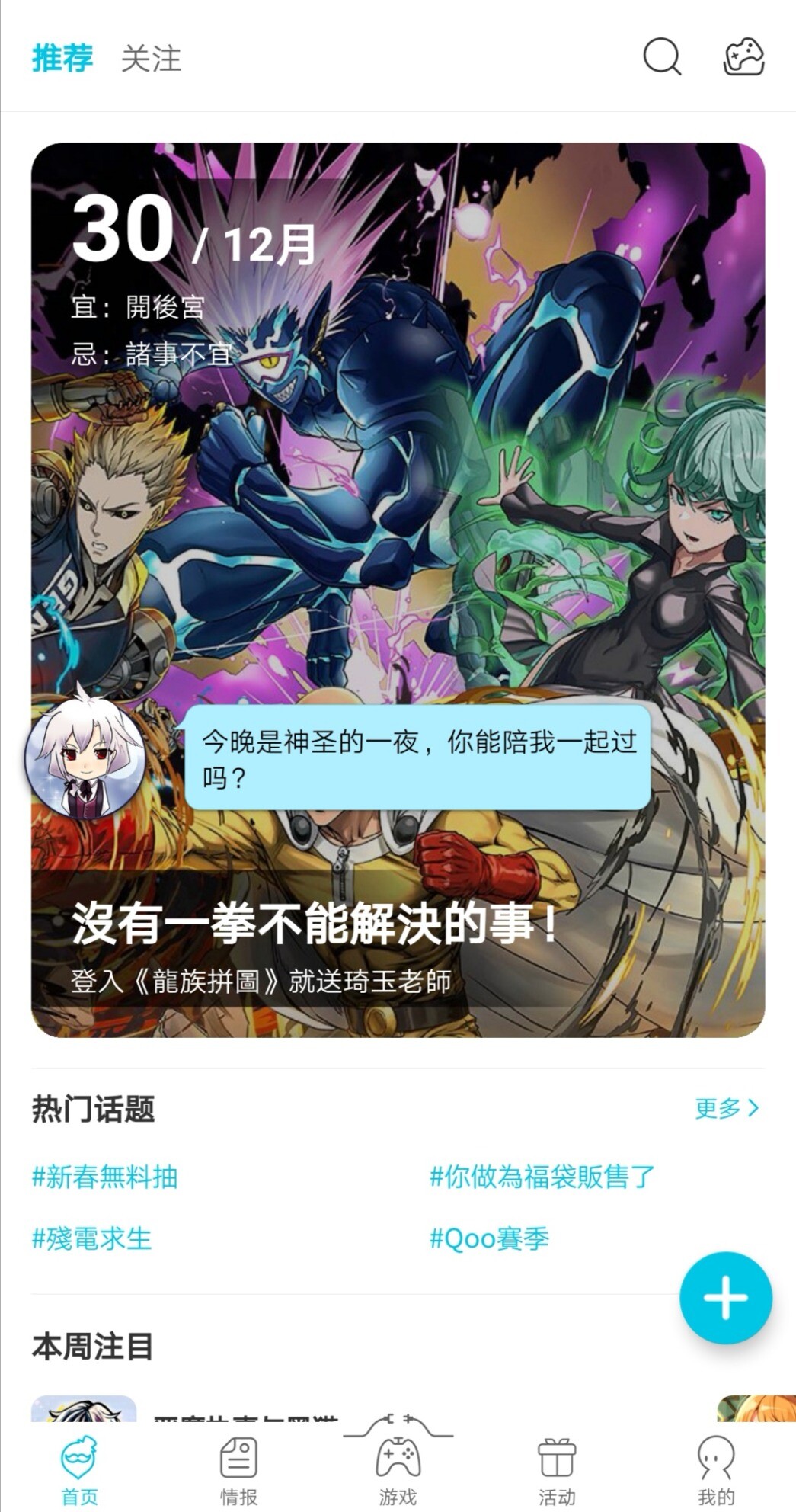Open the 活动 tab
The image size is (796, 1512).
click(557, 1471)
